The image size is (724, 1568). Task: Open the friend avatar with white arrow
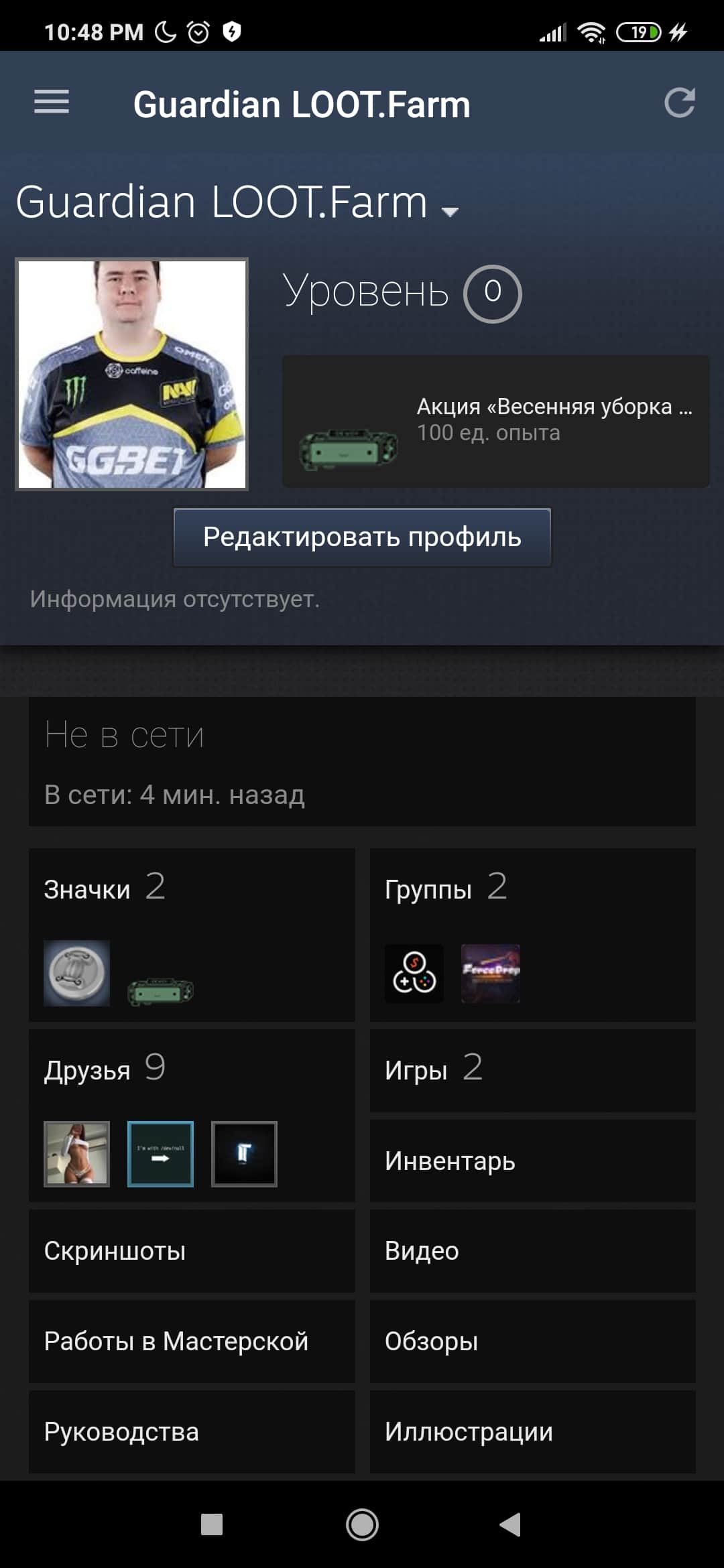pos(160,1154)
